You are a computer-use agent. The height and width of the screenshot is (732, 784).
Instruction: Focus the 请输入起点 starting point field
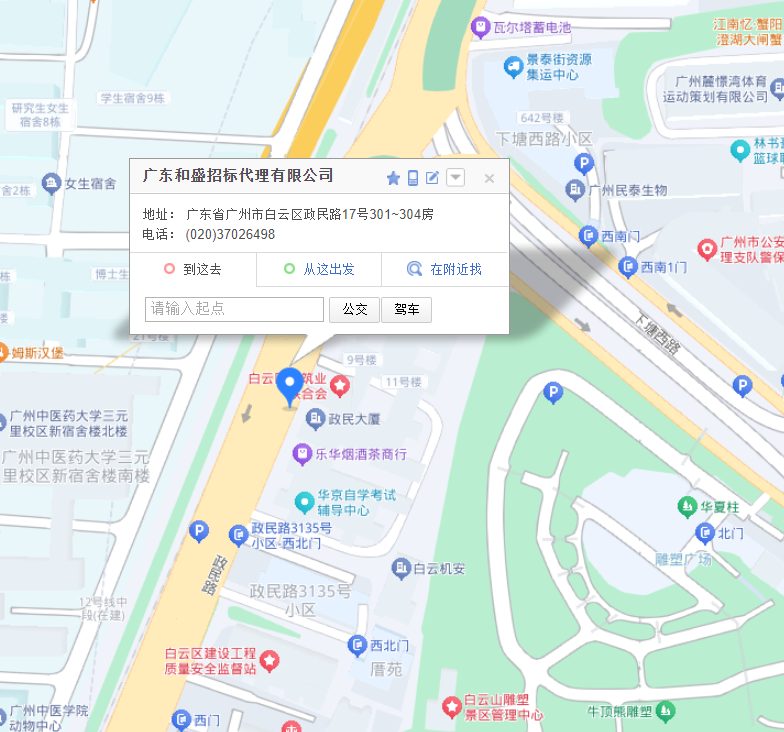click(x=234, y=309)
